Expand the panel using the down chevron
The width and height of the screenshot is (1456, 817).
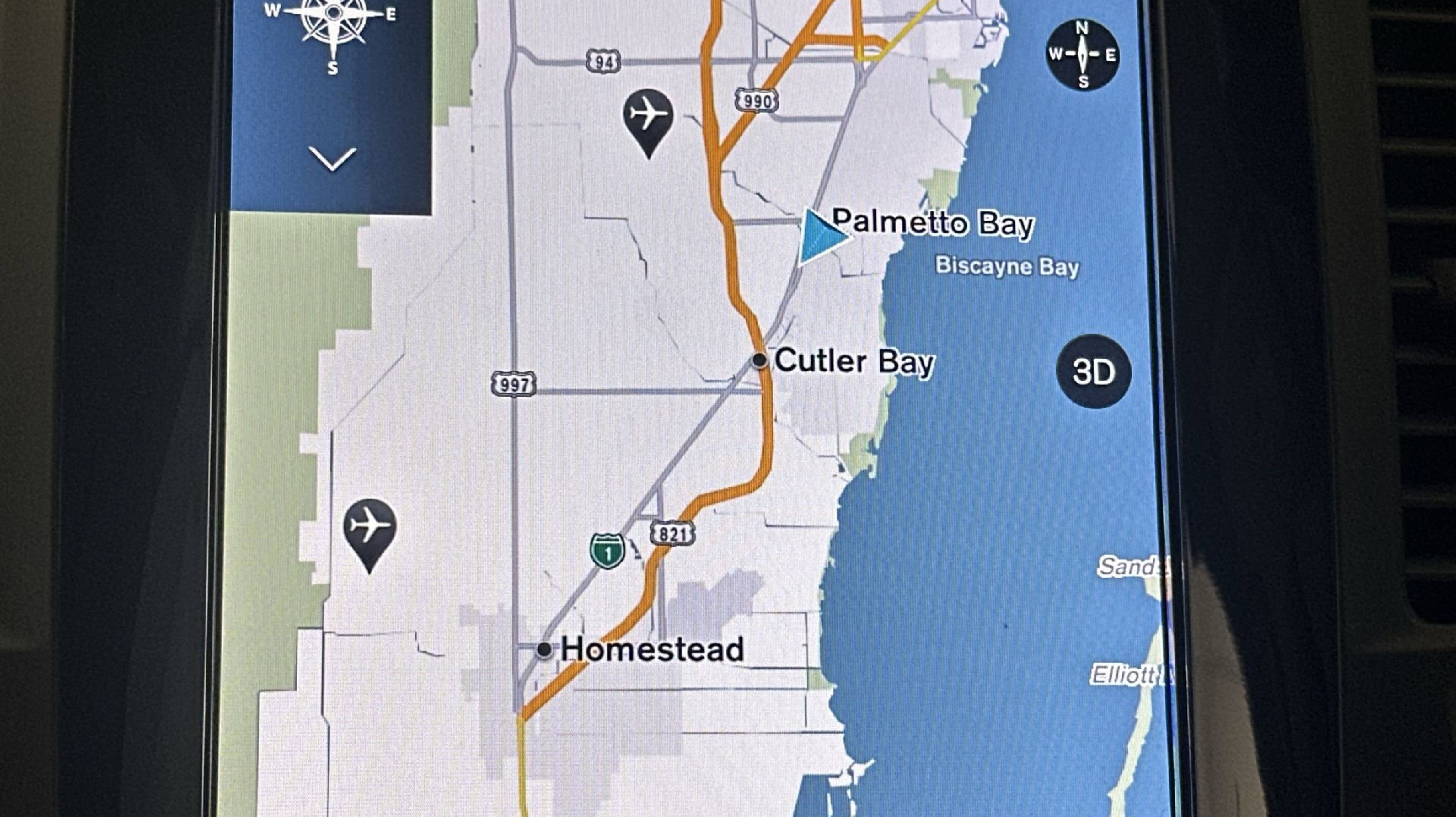click(x=332, y=158)
